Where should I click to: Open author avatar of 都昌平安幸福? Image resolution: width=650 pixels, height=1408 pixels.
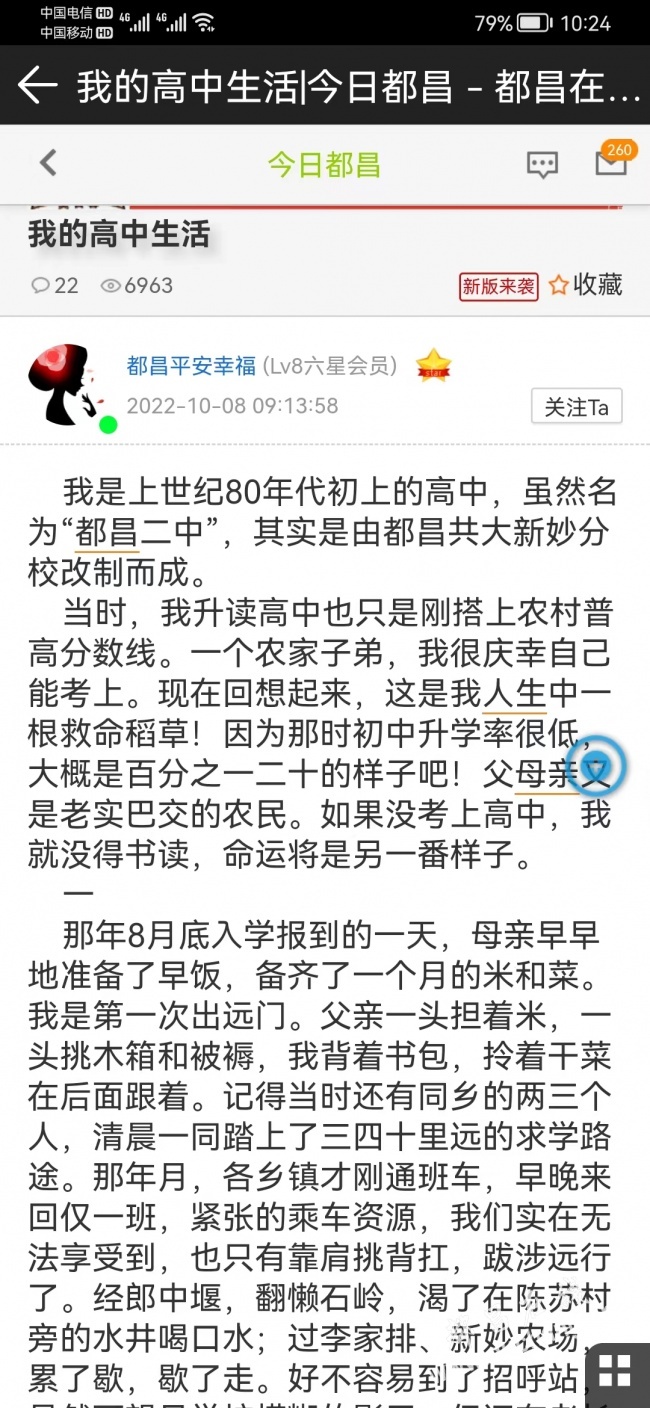[x=67, y=387]
